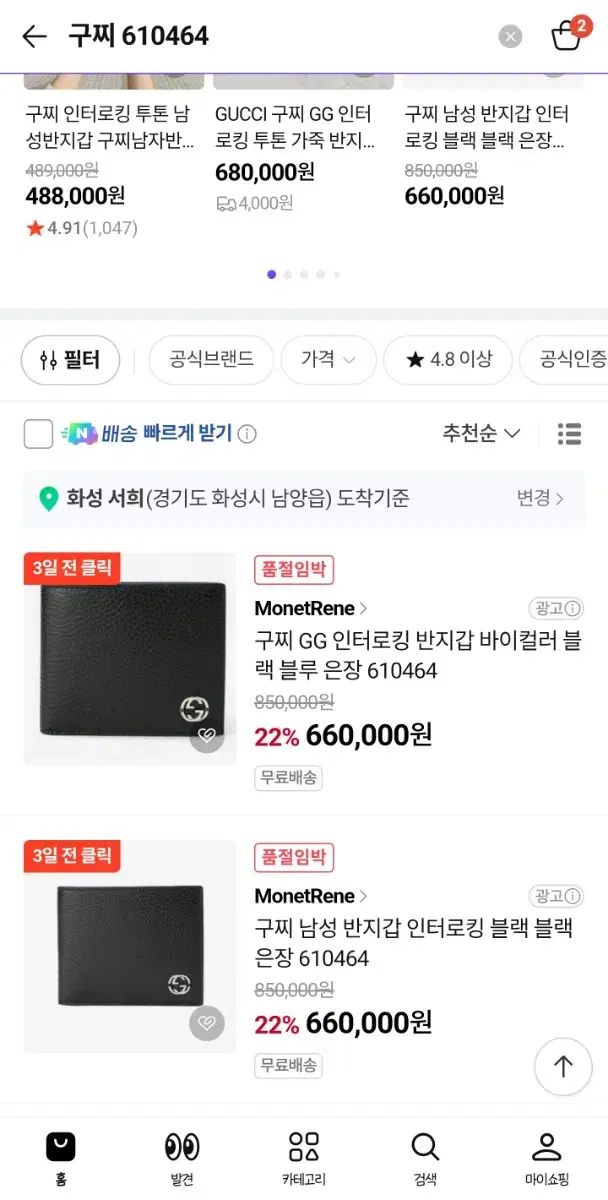Switch the list view layout
The width and height of the screenshot is (608, 1200).
pyautogui.click(x=569, y=434)
